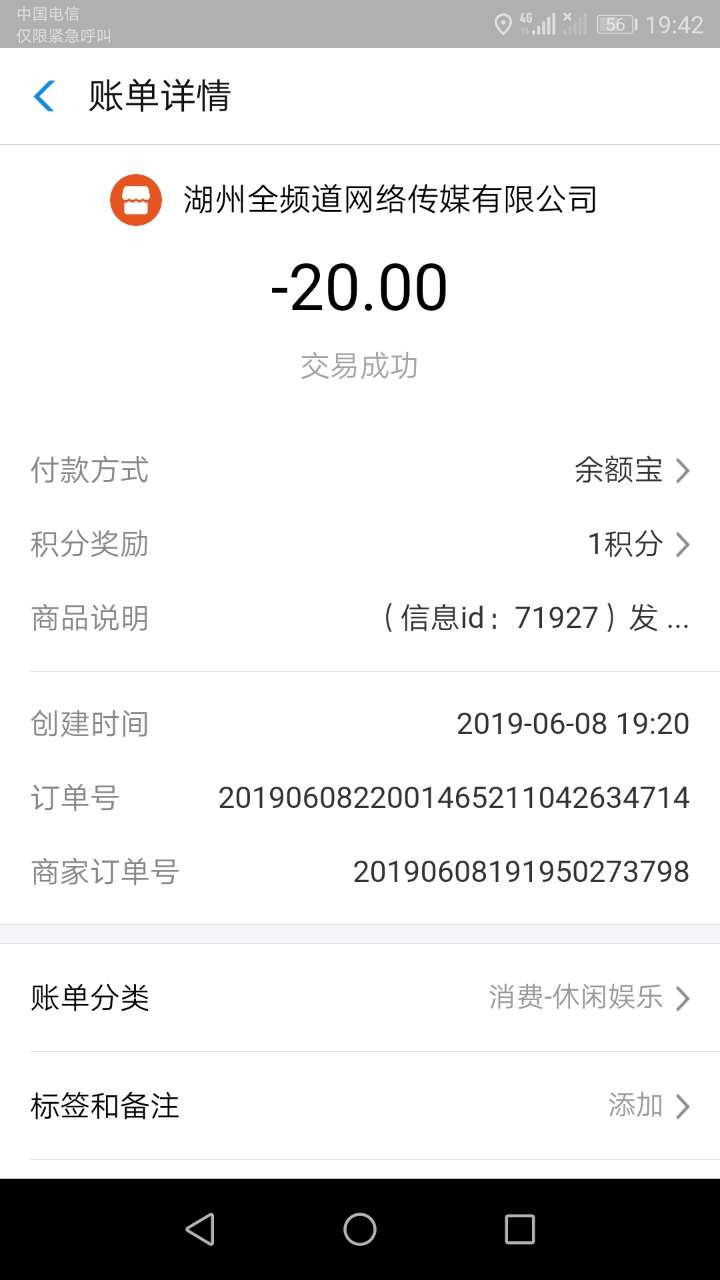Open the system recent apps button
The image size is (720, 1280).
(520, 1229)
